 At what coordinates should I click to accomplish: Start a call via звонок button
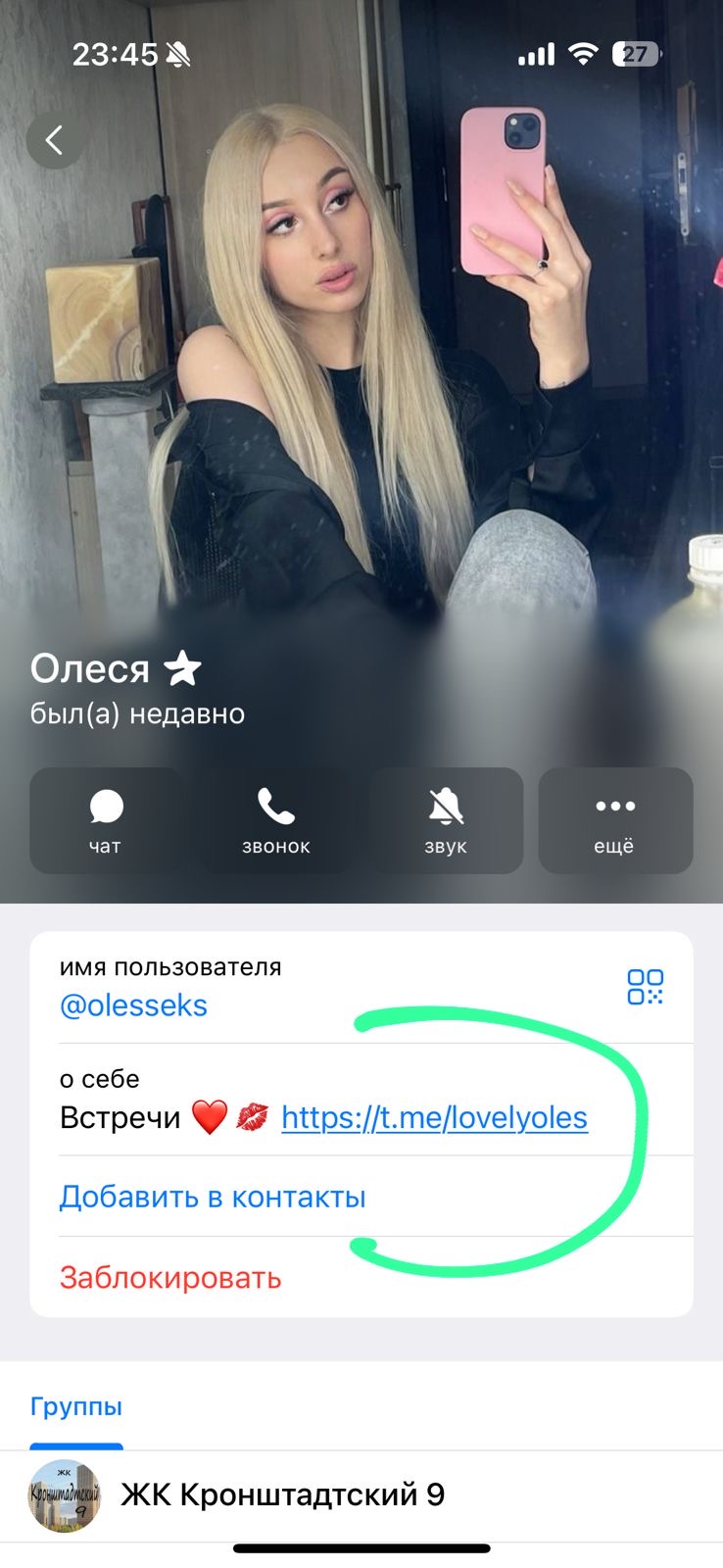click(x=276, y=820)
